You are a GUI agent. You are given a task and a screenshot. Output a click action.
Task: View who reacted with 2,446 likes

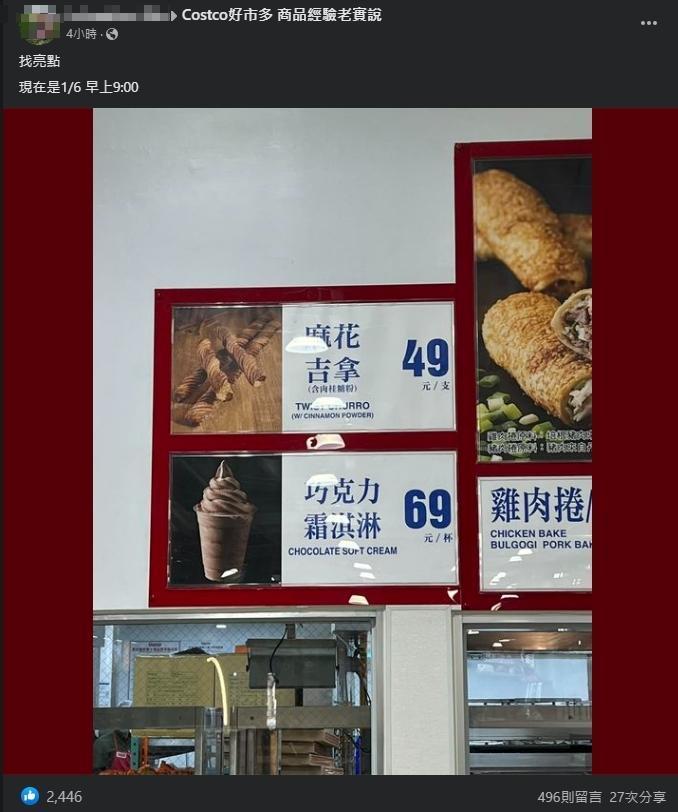(x=64, y=797)
